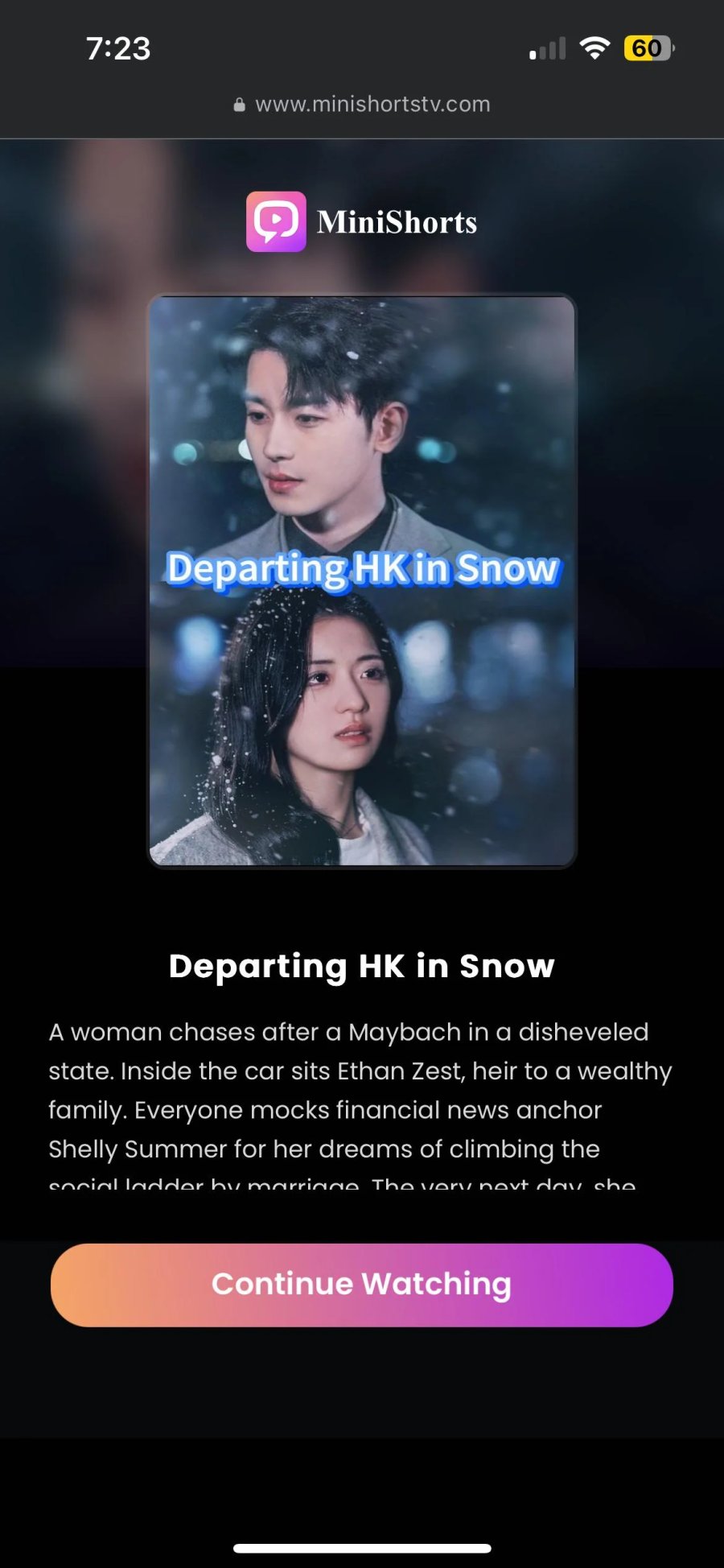The image size is (724, 1568).
Task: Open the Departing HK in Snow poster
Action: [x=361, y=580]
